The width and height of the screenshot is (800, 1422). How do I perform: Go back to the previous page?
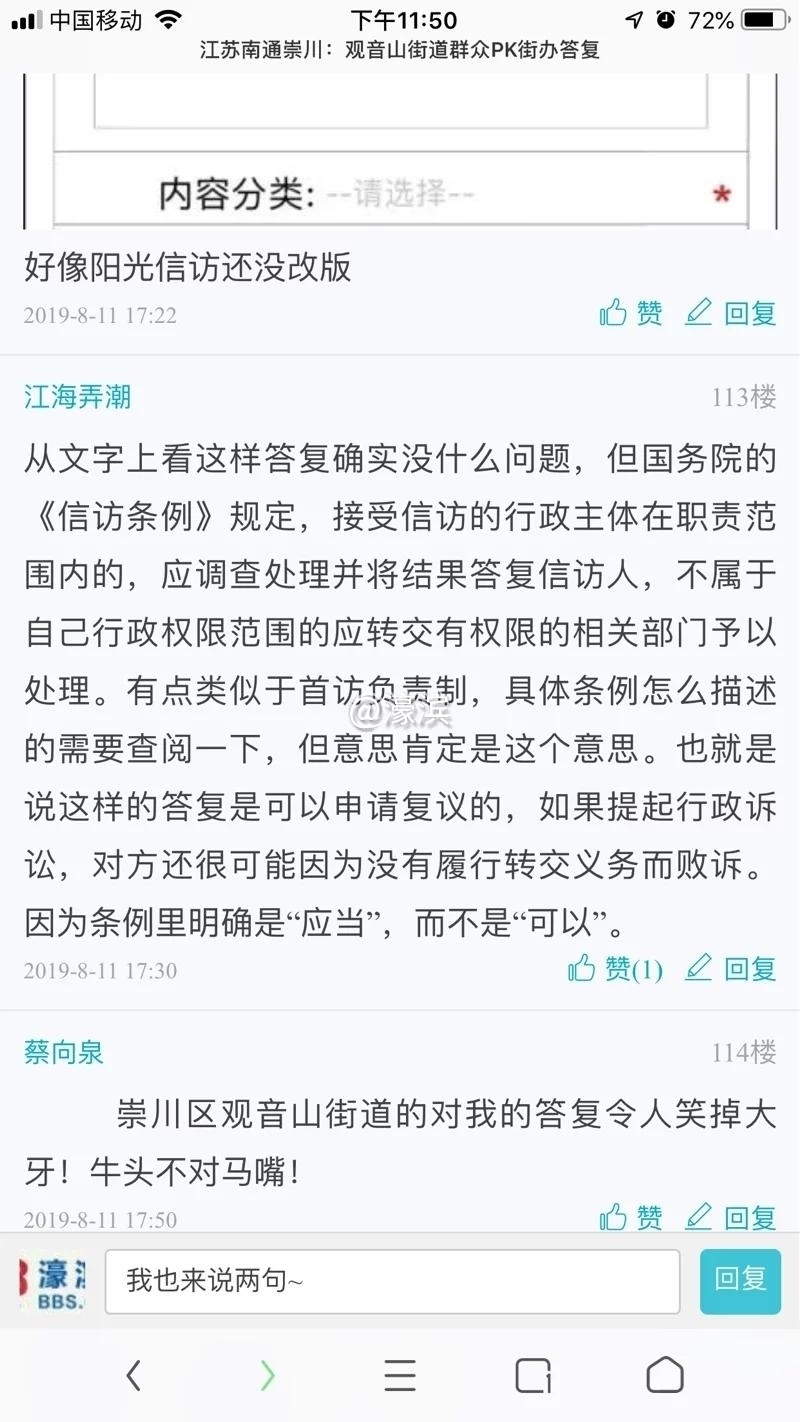pyautogui.click(x=133, y=1376)
